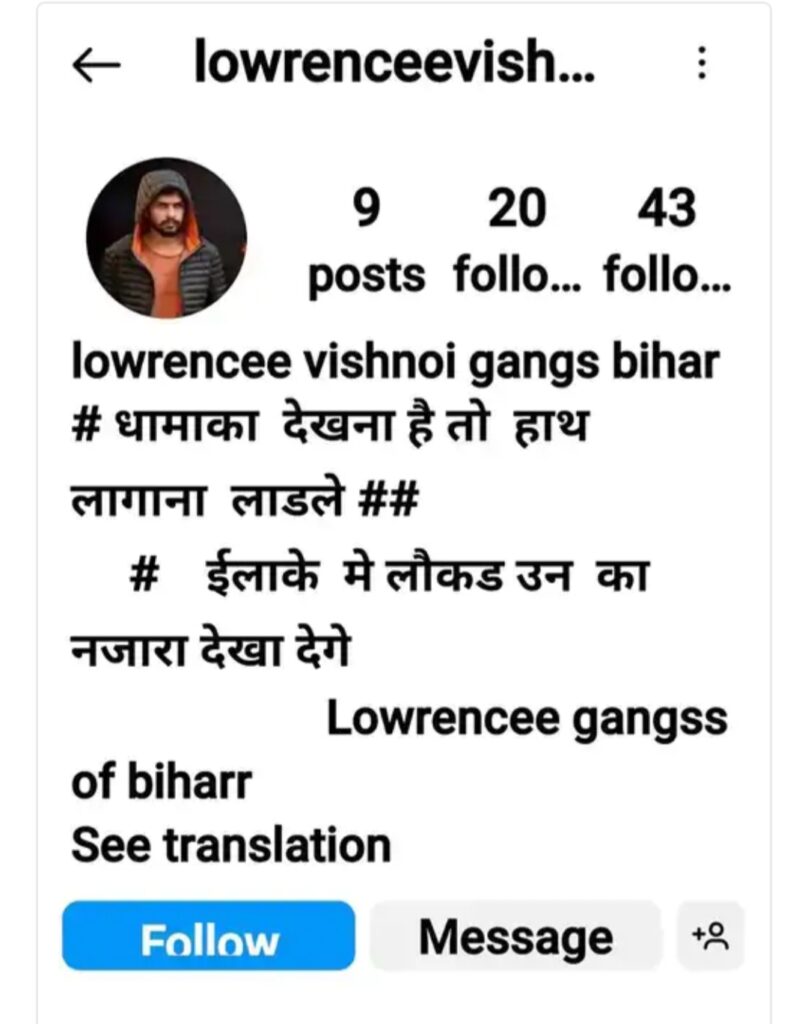Open the three-dot overflow menu
Viewport: 808px width, 1024px height.
pyautogui.click(x=702, y=65)
